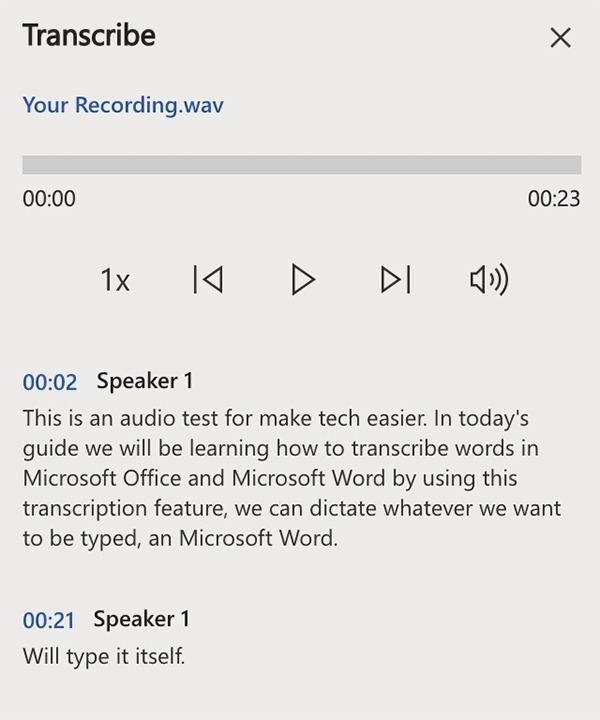Open the Your Recording.wav file link
The height and width of the screenshot is (720, 600).
[x=123, y=105]
